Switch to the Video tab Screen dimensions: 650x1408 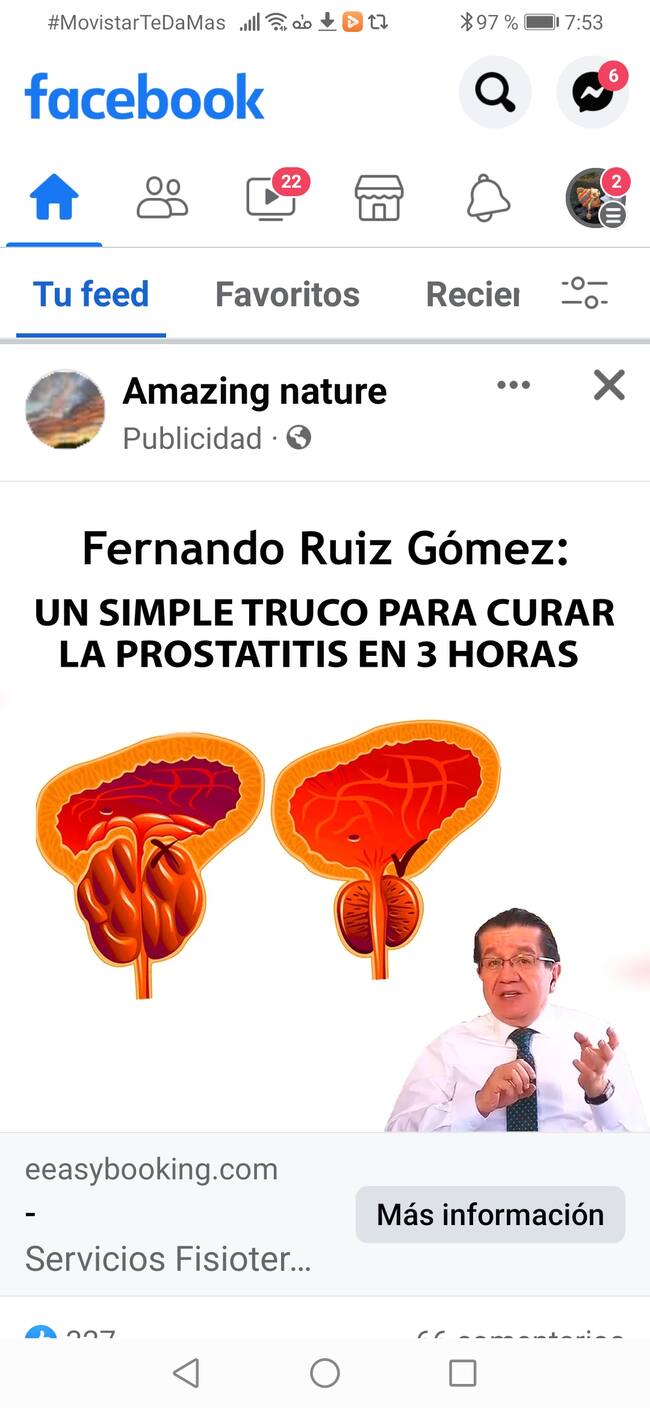271,198
